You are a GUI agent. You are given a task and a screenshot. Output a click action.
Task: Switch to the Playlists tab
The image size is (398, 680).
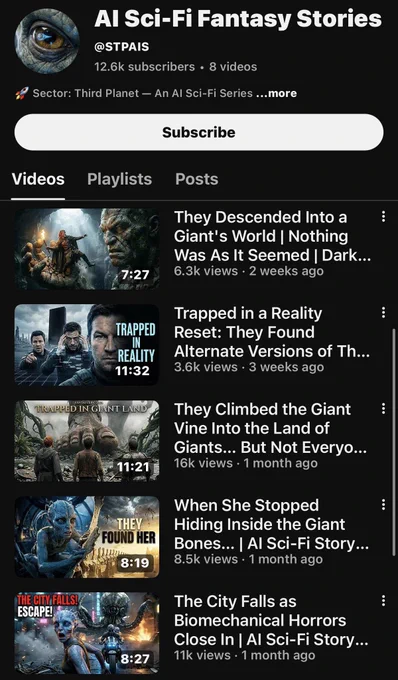pyautogui.click(x=120, y=179)
